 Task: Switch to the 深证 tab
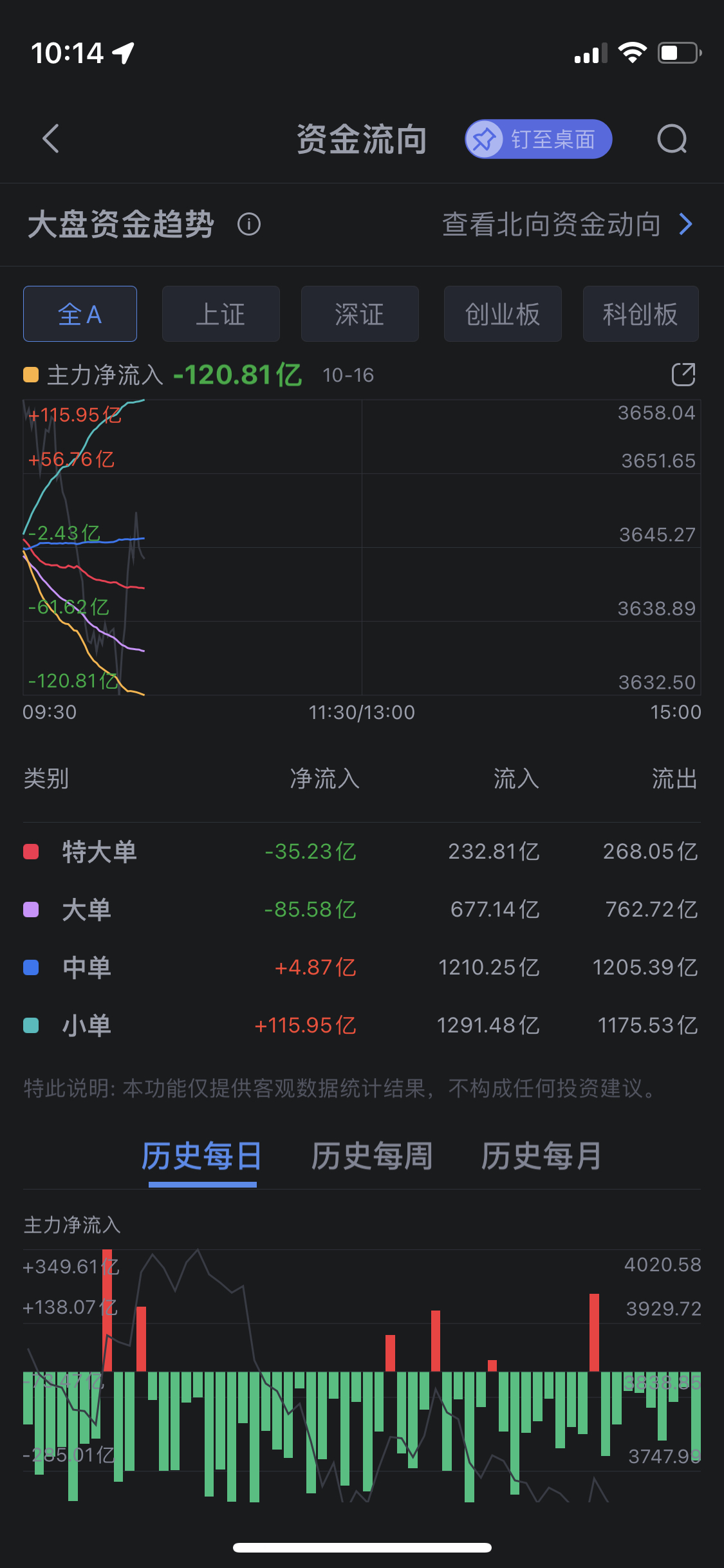tap(360, 313)
